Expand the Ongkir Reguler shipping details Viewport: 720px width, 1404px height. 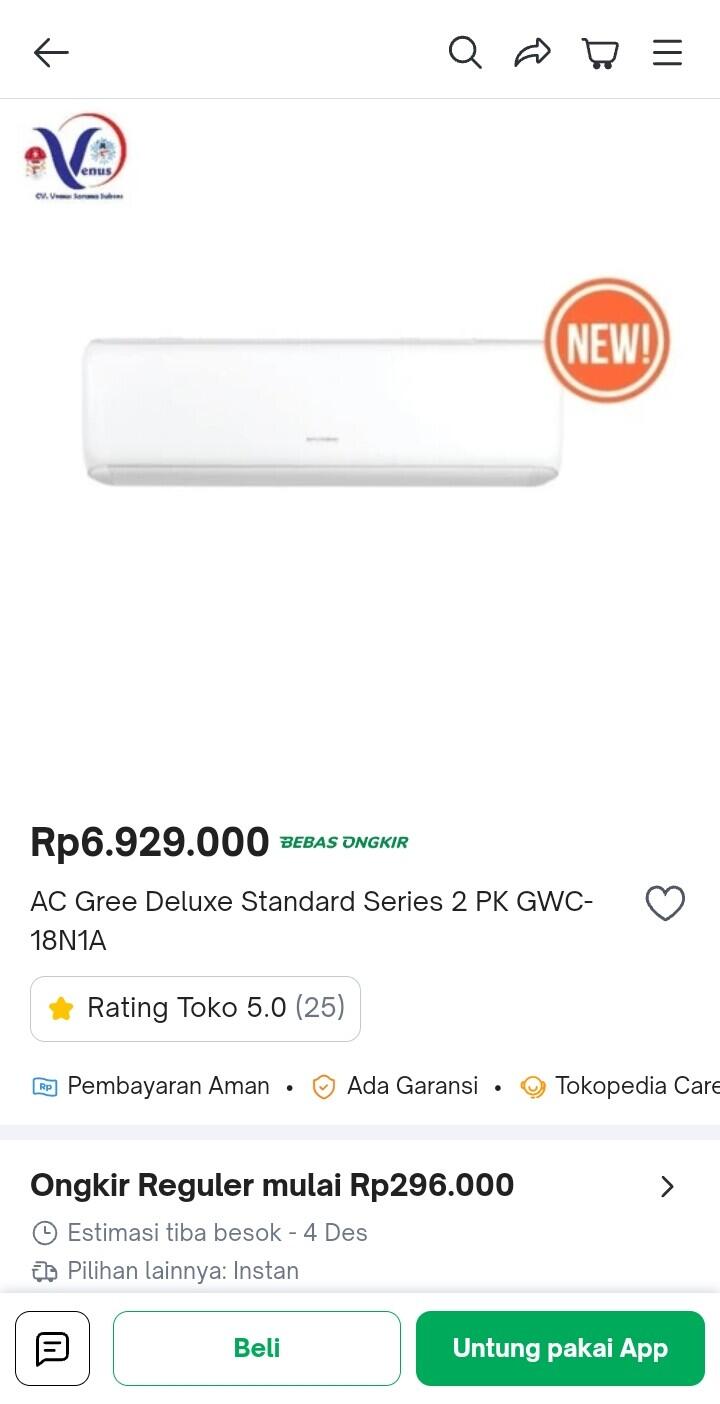click(667, 1187)
